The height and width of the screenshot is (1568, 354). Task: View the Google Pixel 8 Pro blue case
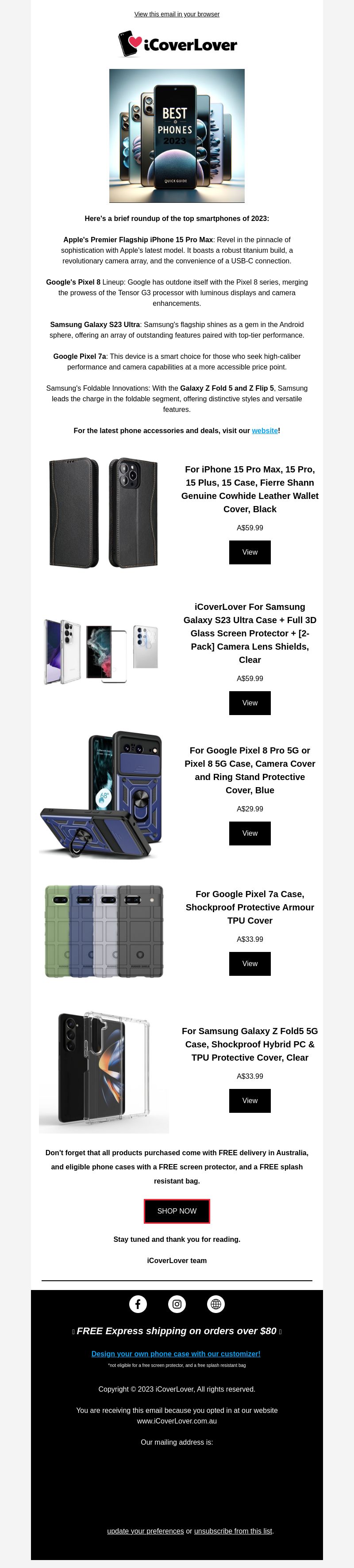tap(250, 833)
